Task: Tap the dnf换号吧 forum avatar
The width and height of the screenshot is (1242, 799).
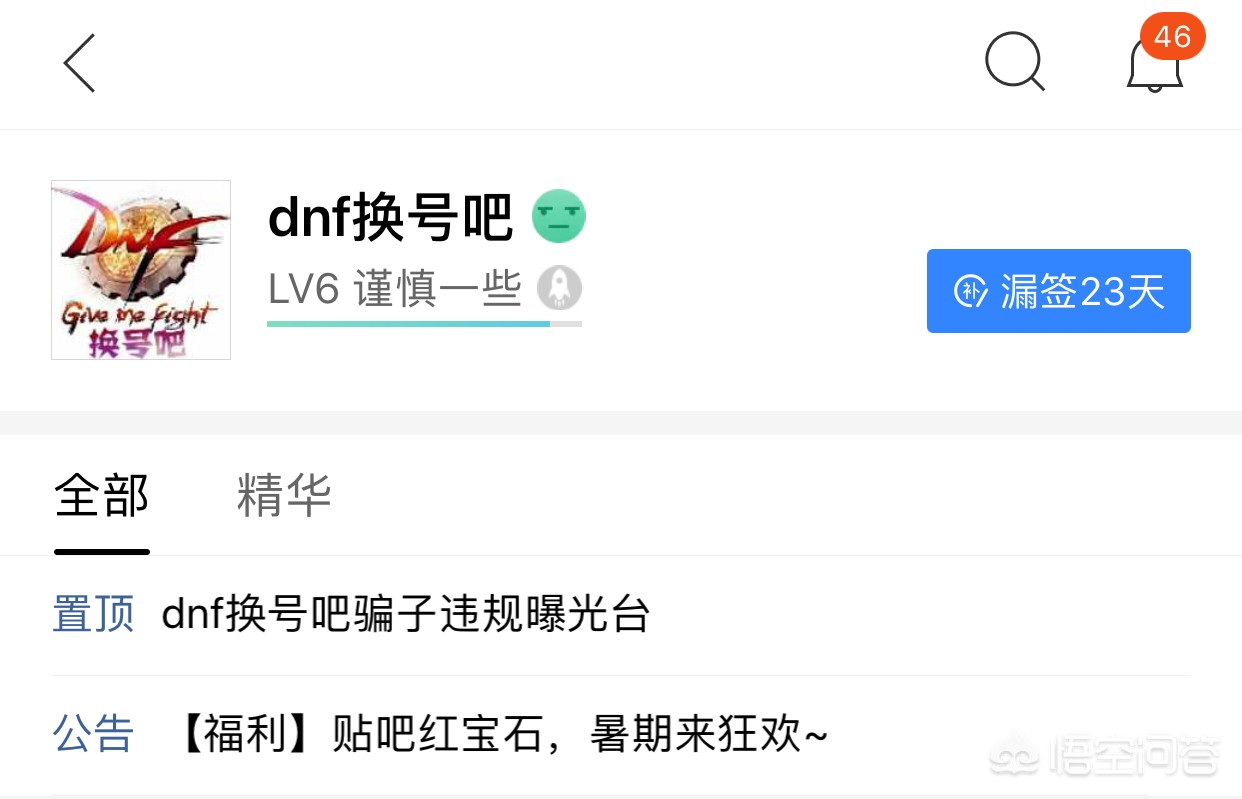Action: tap(141, 270)
